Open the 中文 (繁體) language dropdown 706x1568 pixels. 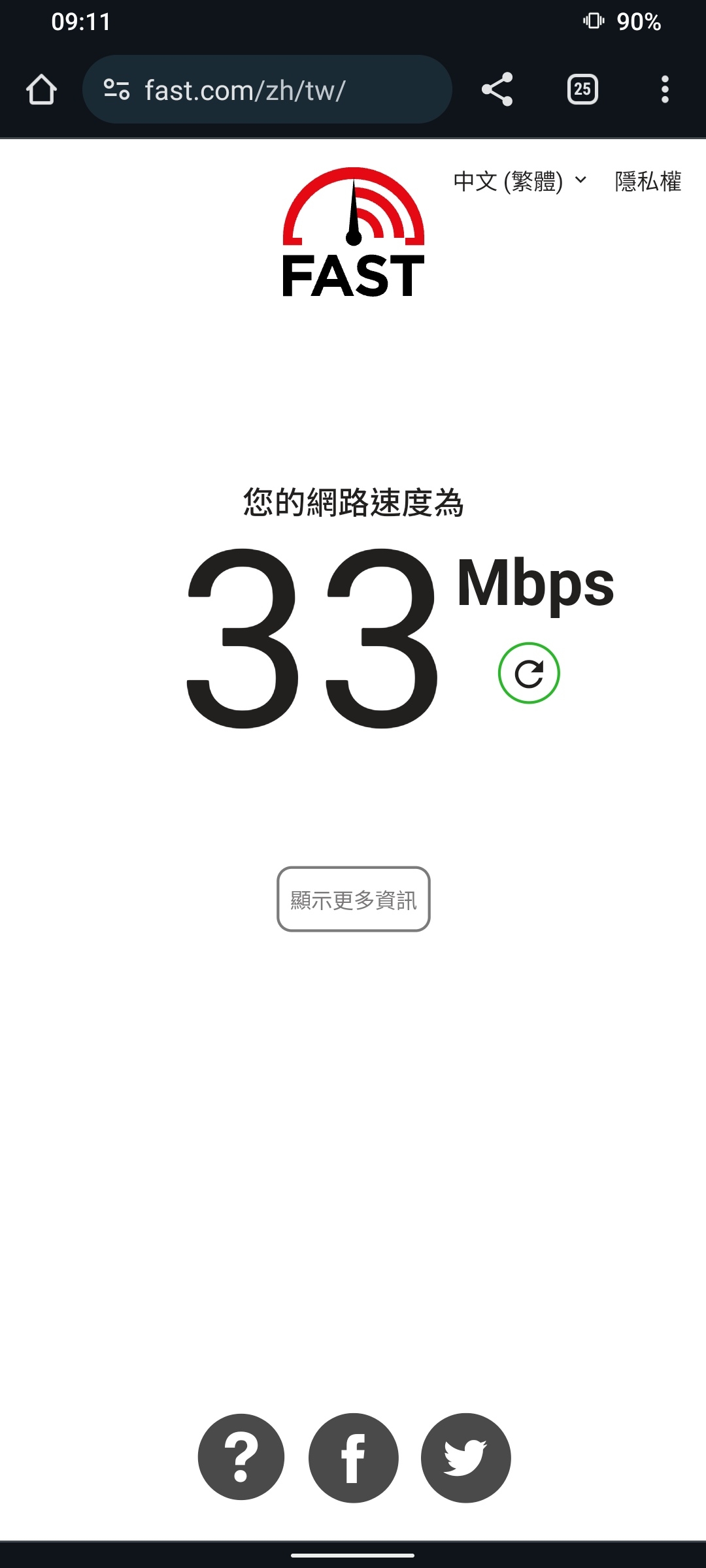(x=520, y=181)
